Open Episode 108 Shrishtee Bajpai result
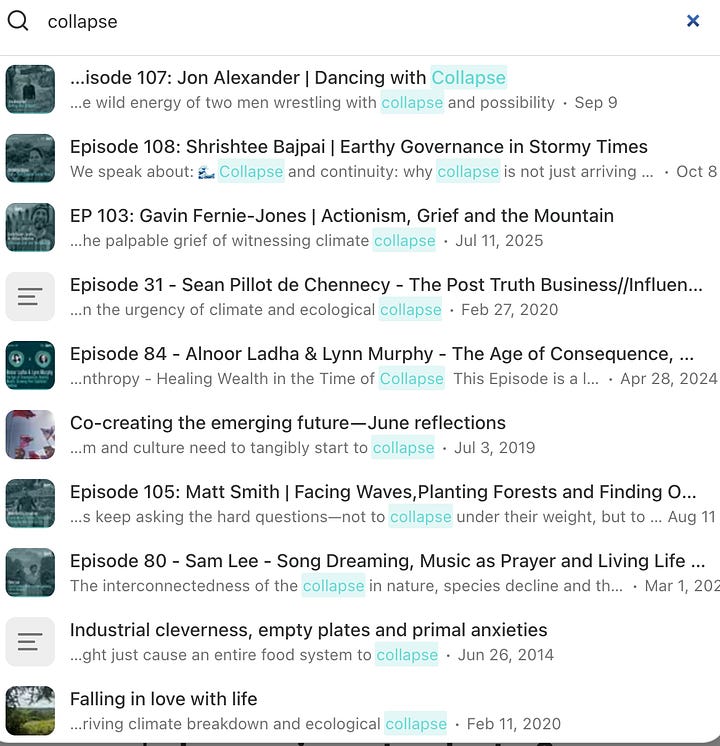This screenshot has width=720, height=746. pos(360,158)
